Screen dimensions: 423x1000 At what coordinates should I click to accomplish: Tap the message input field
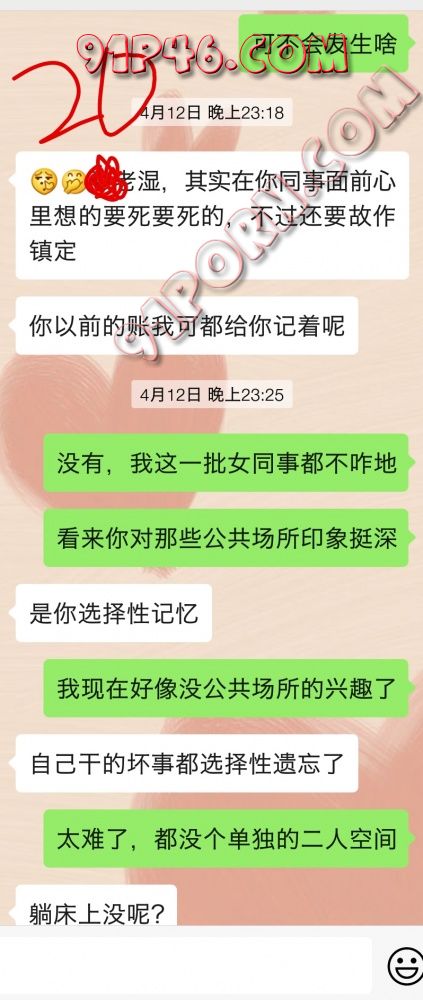(186, 966)
